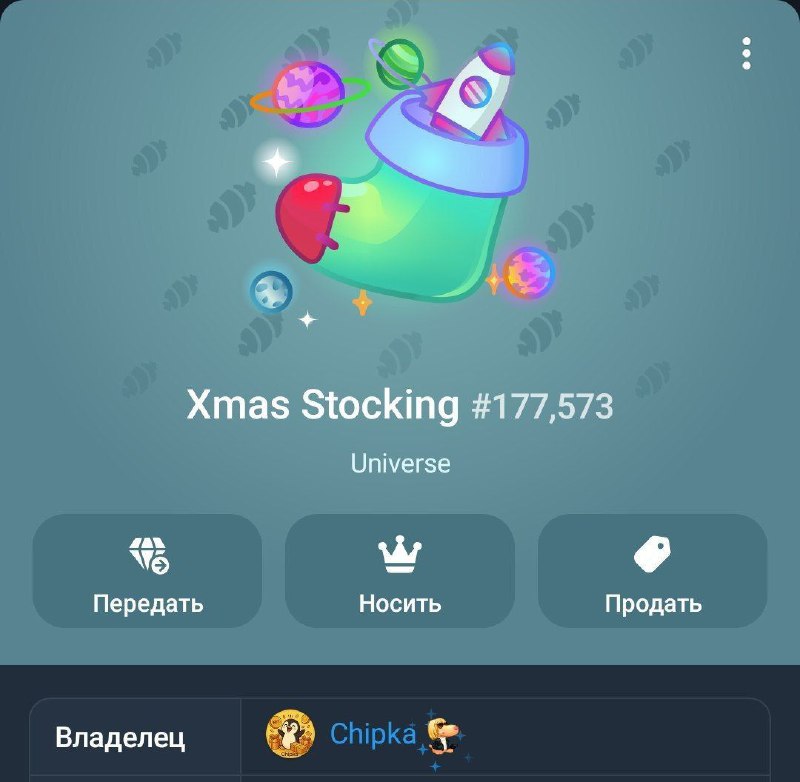Image resolution: width=800 pixels, height=782 pixels.
Task: Wear the gift with Носить
Action: [400, 570]
